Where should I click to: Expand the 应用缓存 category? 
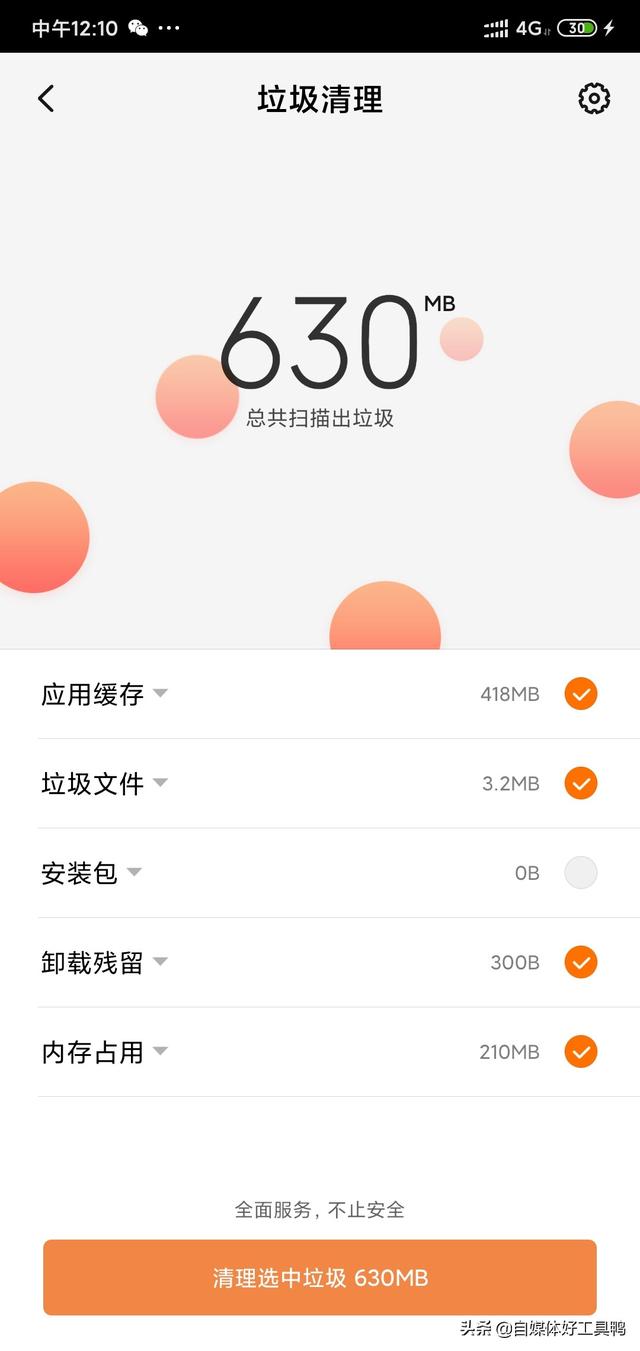click(x=104, y=694)
